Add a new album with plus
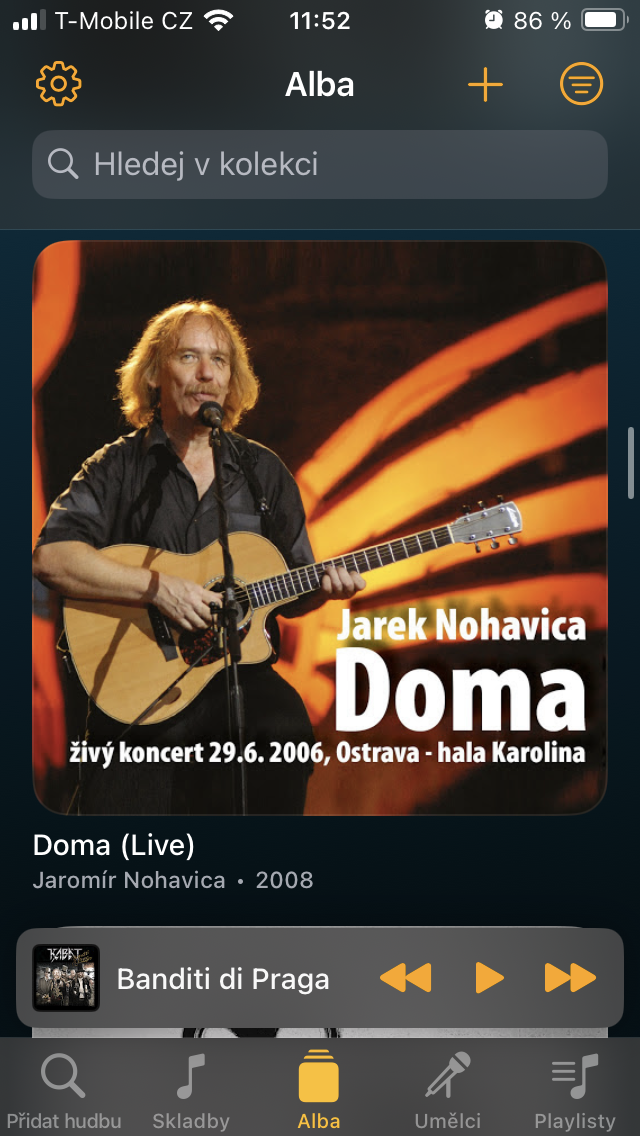This screenshot has height=1136, width=640. pyautogui.click(x=485, y=85)
